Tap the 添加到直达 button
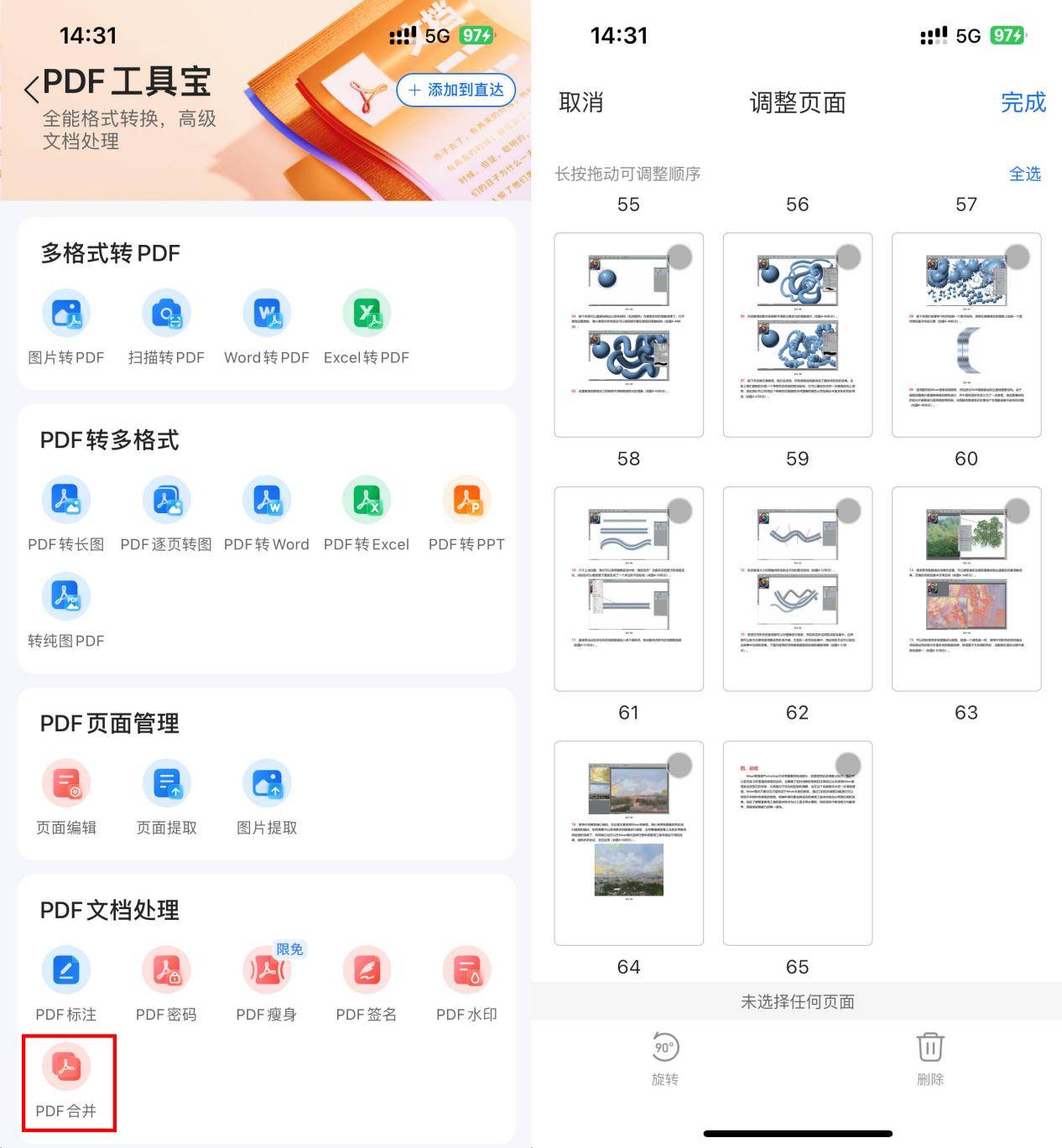1062x1148 pixels. tap(456, 90)
